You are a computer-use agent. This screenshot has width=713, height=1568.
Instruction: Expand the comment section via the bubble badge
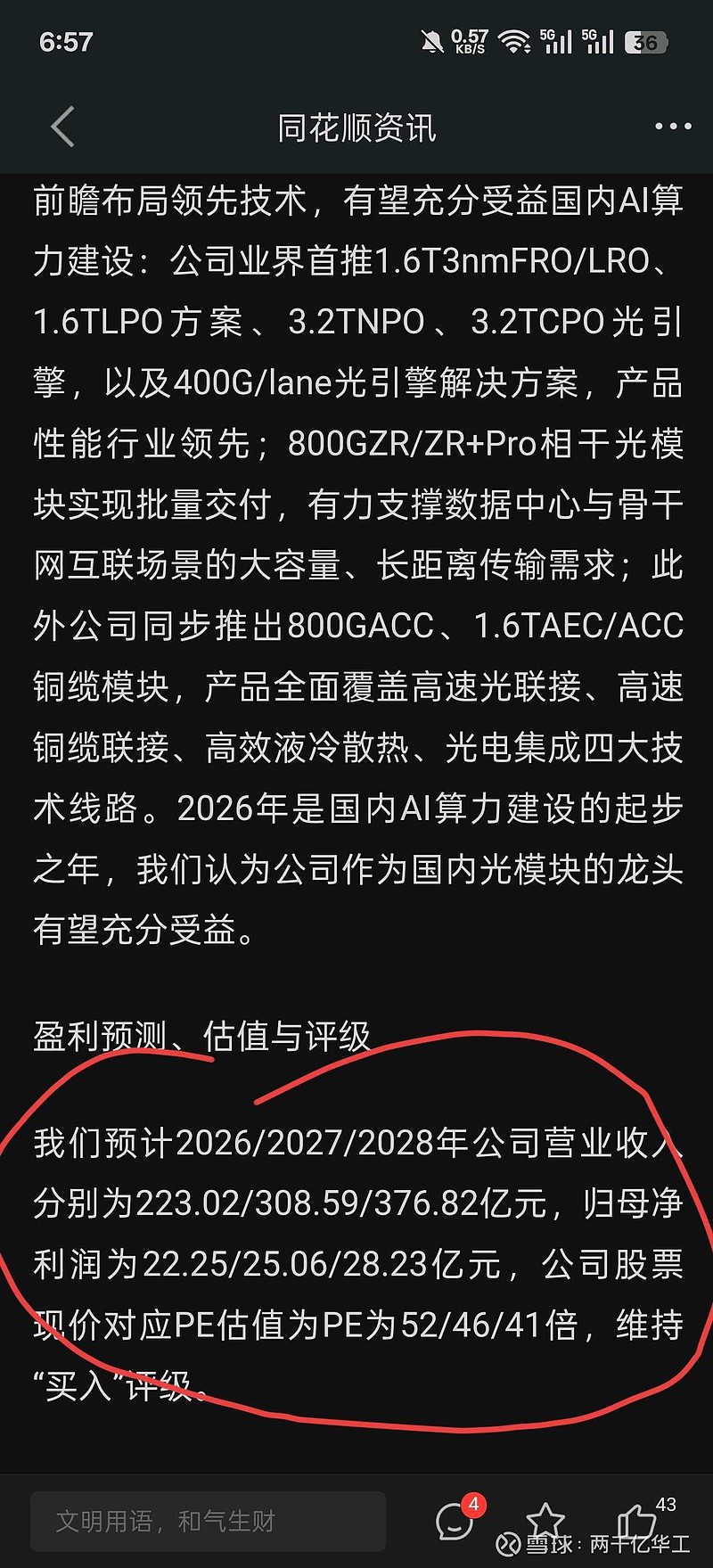[x=453, y=1522]
